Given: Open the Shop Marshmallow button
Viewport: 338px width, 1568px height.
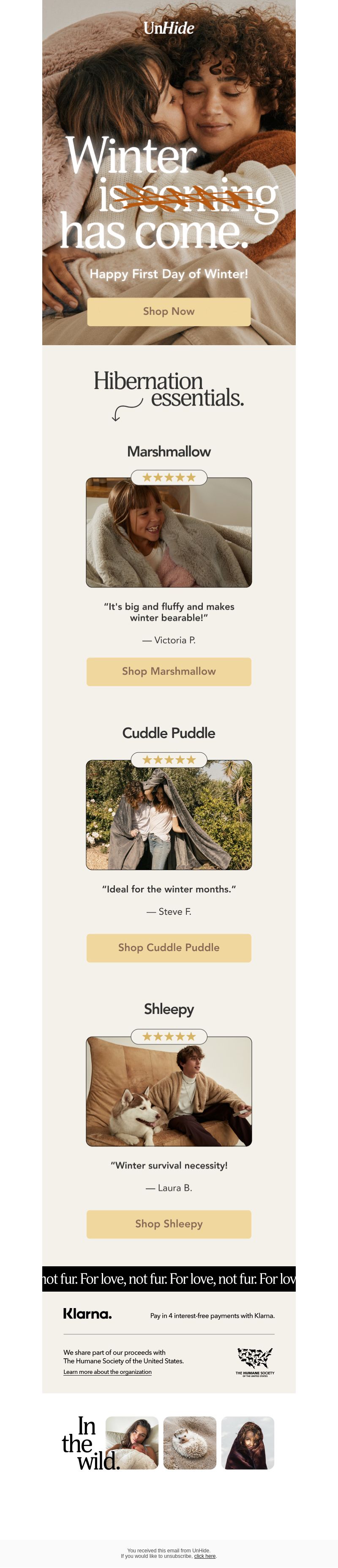Looking at the screenshot, I should point(169,671).
